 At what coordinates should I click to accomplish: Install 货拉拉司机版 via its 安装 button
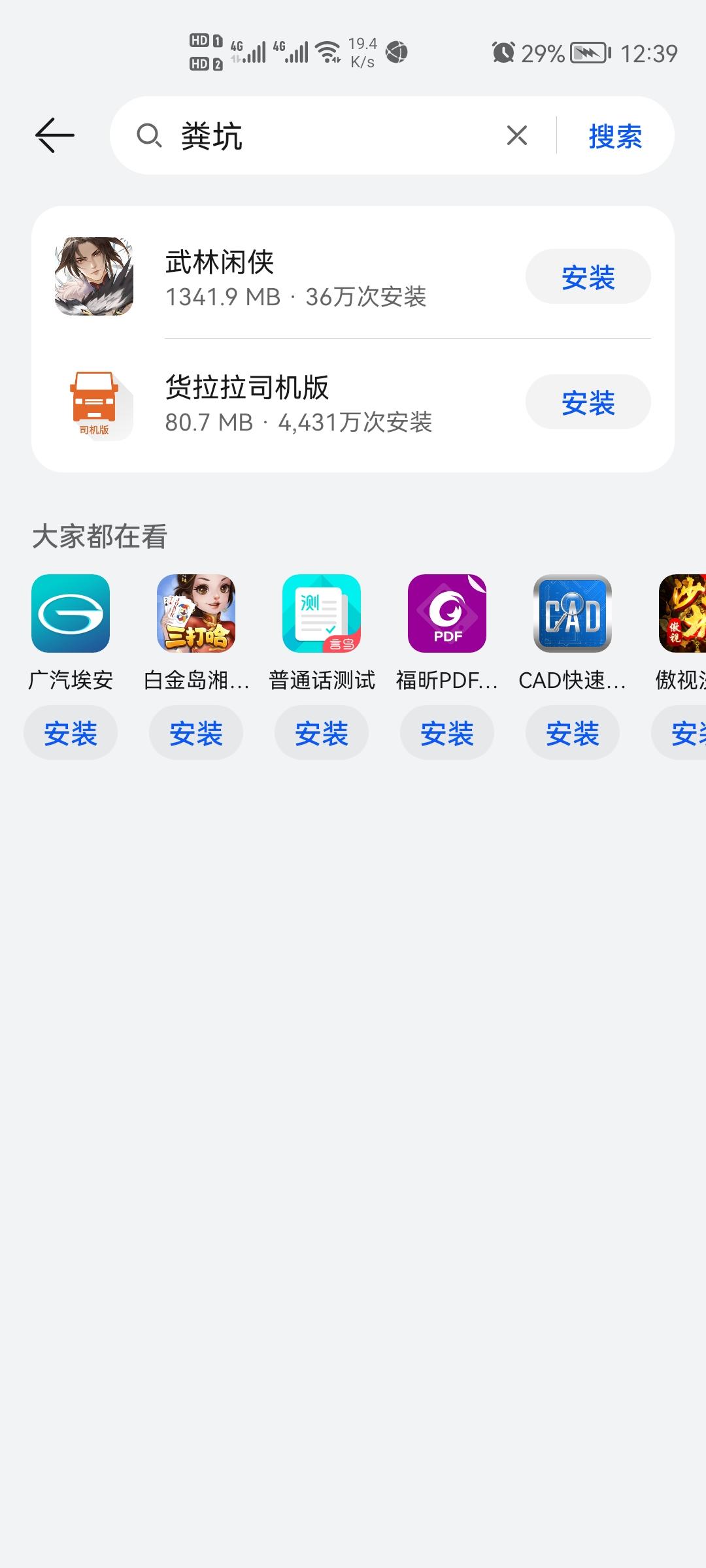[x=587, y=402]
